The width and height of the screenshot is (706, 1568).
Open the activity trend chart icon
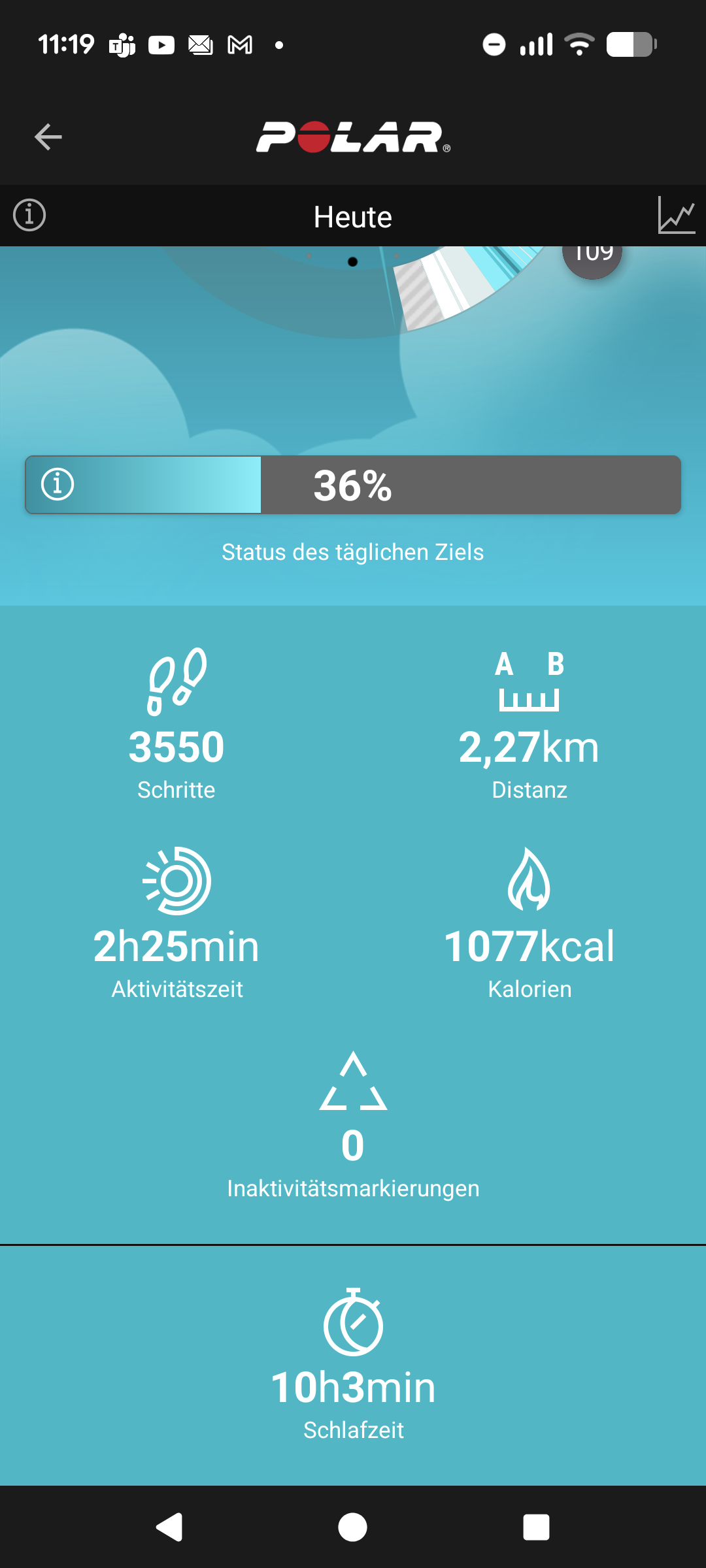pyautogui.click(x=676, y=216)
